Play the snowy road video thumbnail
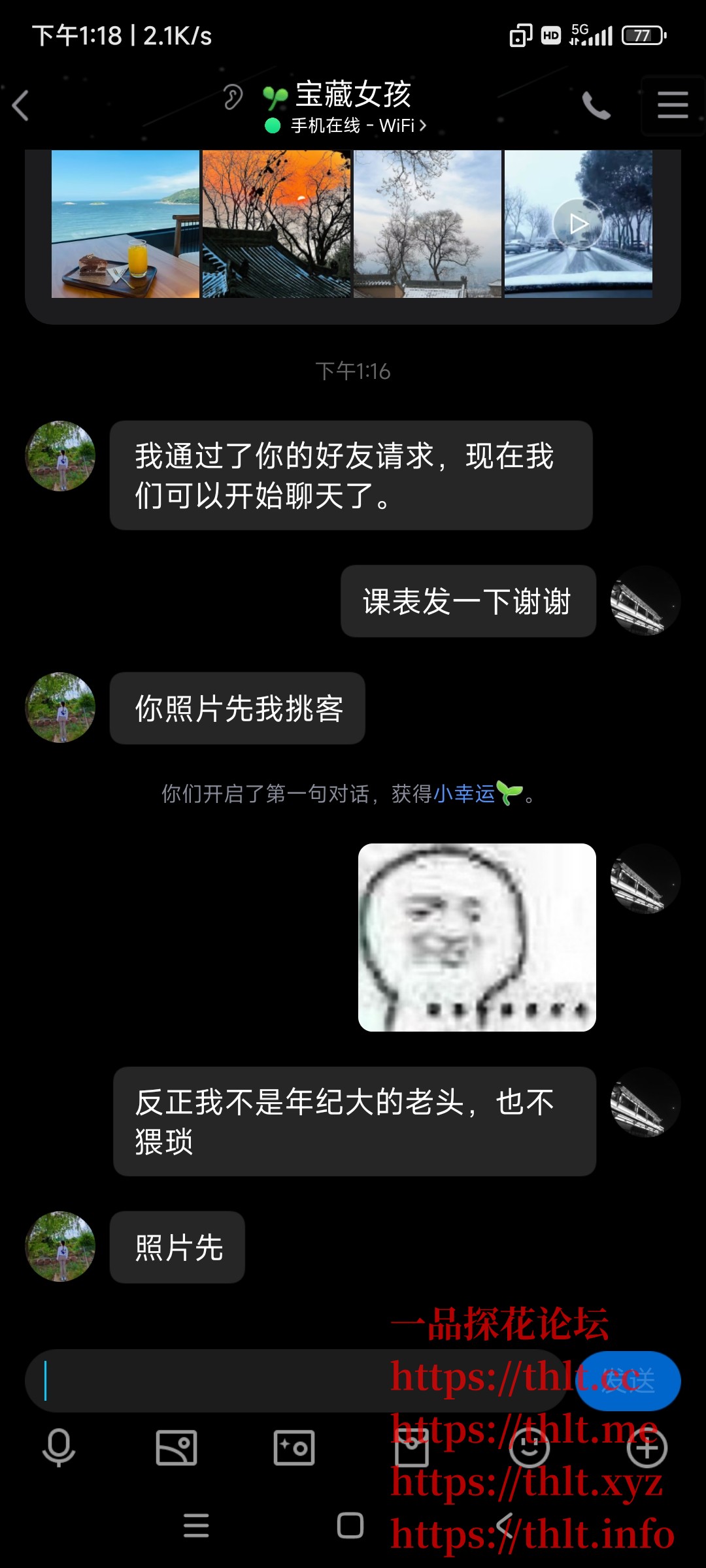The height and width of the screenshot is (1568, 706). [577, 223]
